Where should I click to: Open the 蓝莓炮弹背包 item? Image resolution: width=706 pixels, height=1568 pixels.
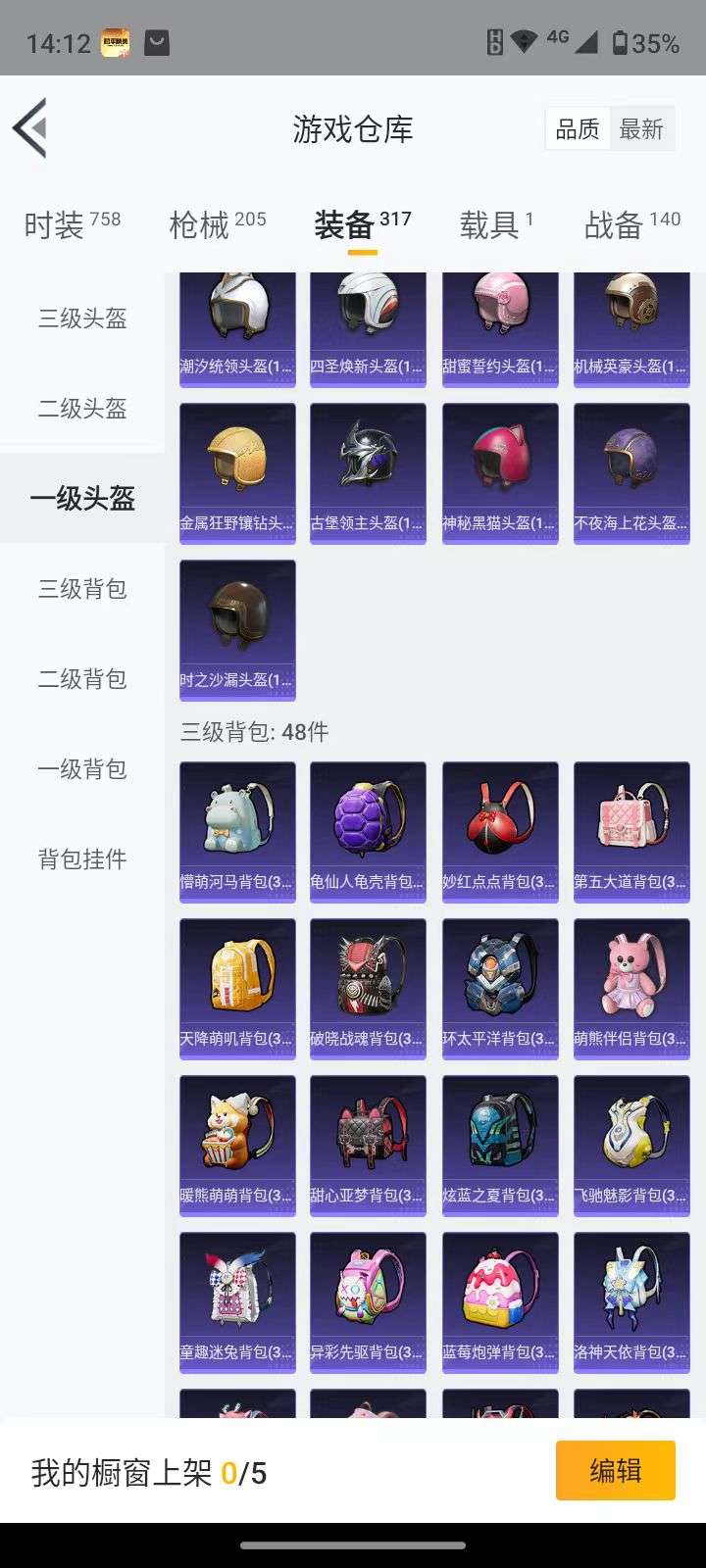pyautogui.click(x=500, y=1301)
